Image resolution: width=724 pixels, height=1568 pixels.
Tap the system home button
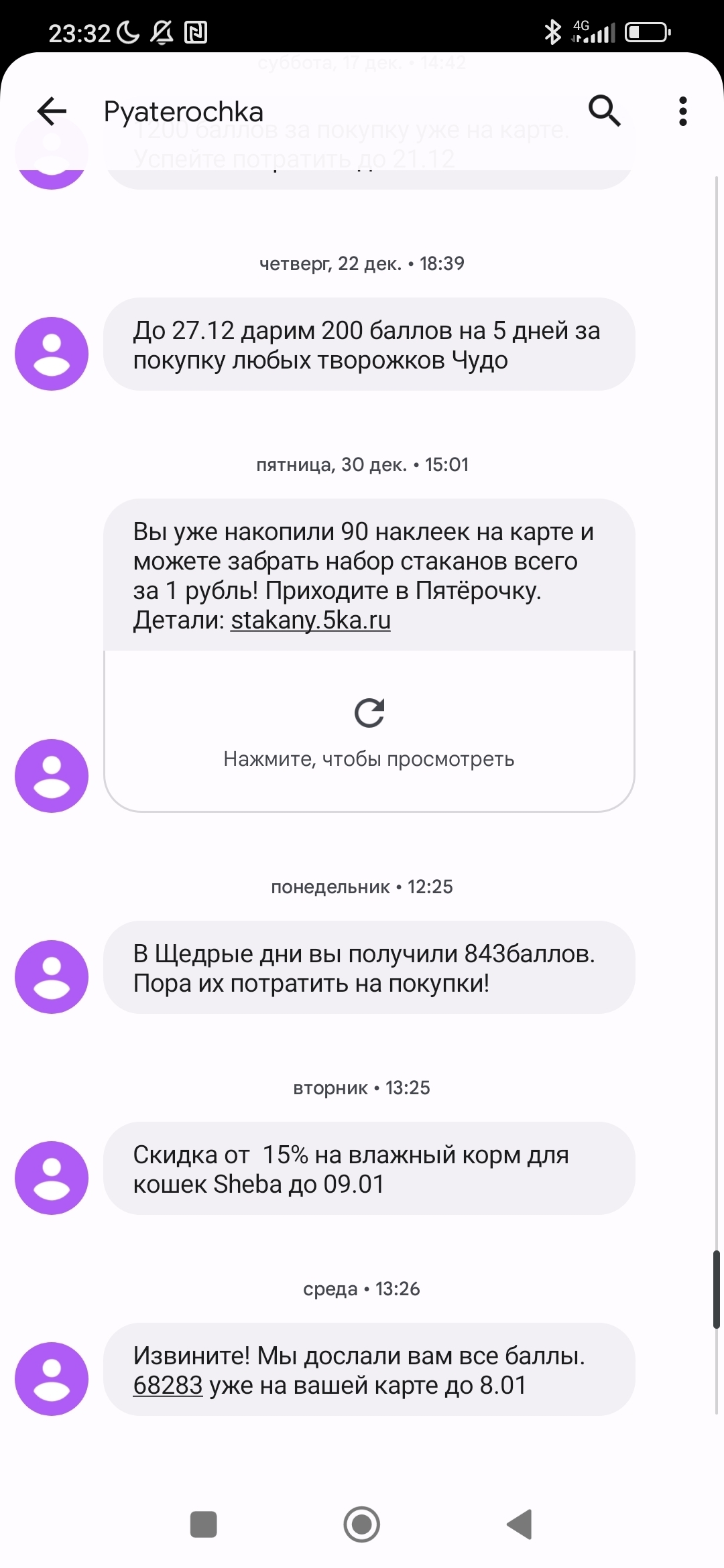pyautogui.click(x=362, y=1524)
